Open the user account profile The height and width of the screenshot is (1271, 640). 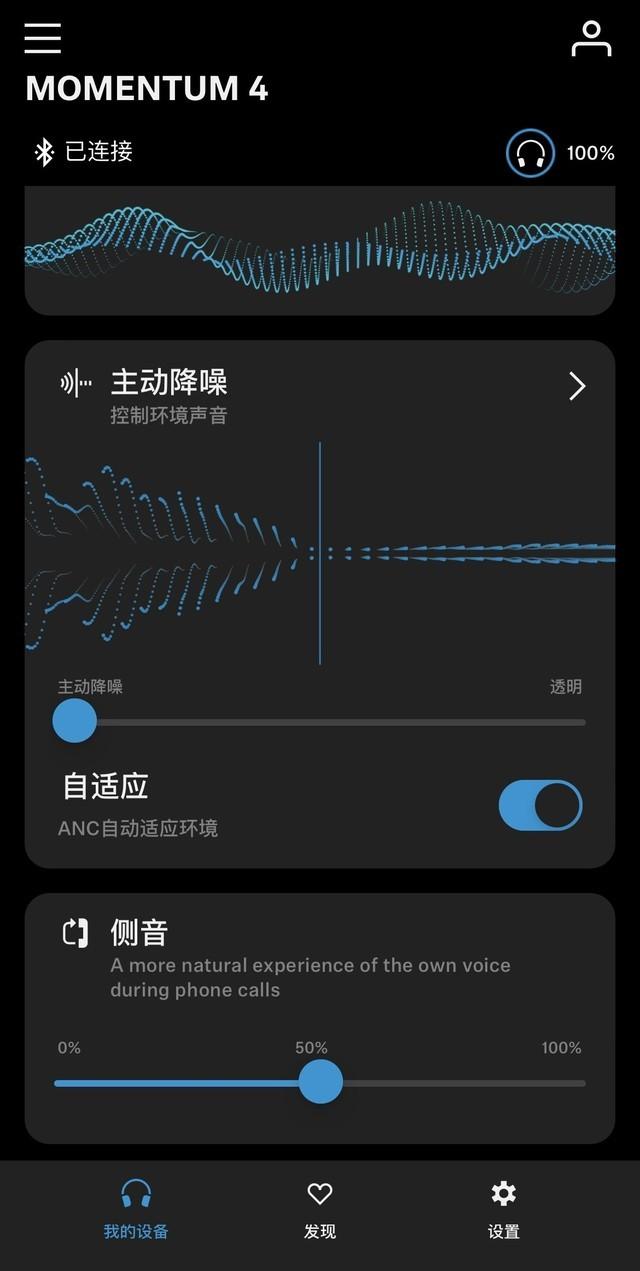[591, 38]
